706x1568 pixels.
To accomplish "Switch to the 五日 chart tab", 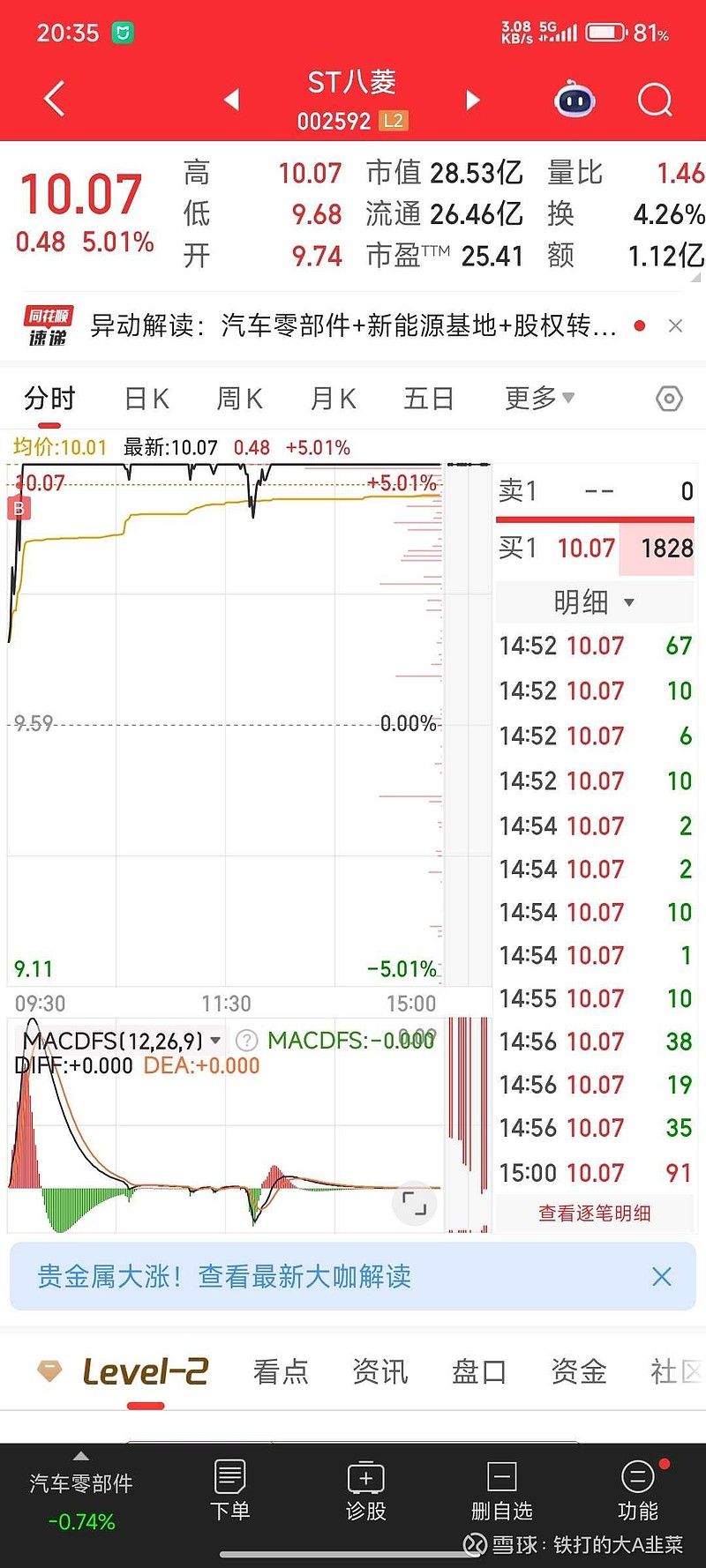I will pos(428,399).
